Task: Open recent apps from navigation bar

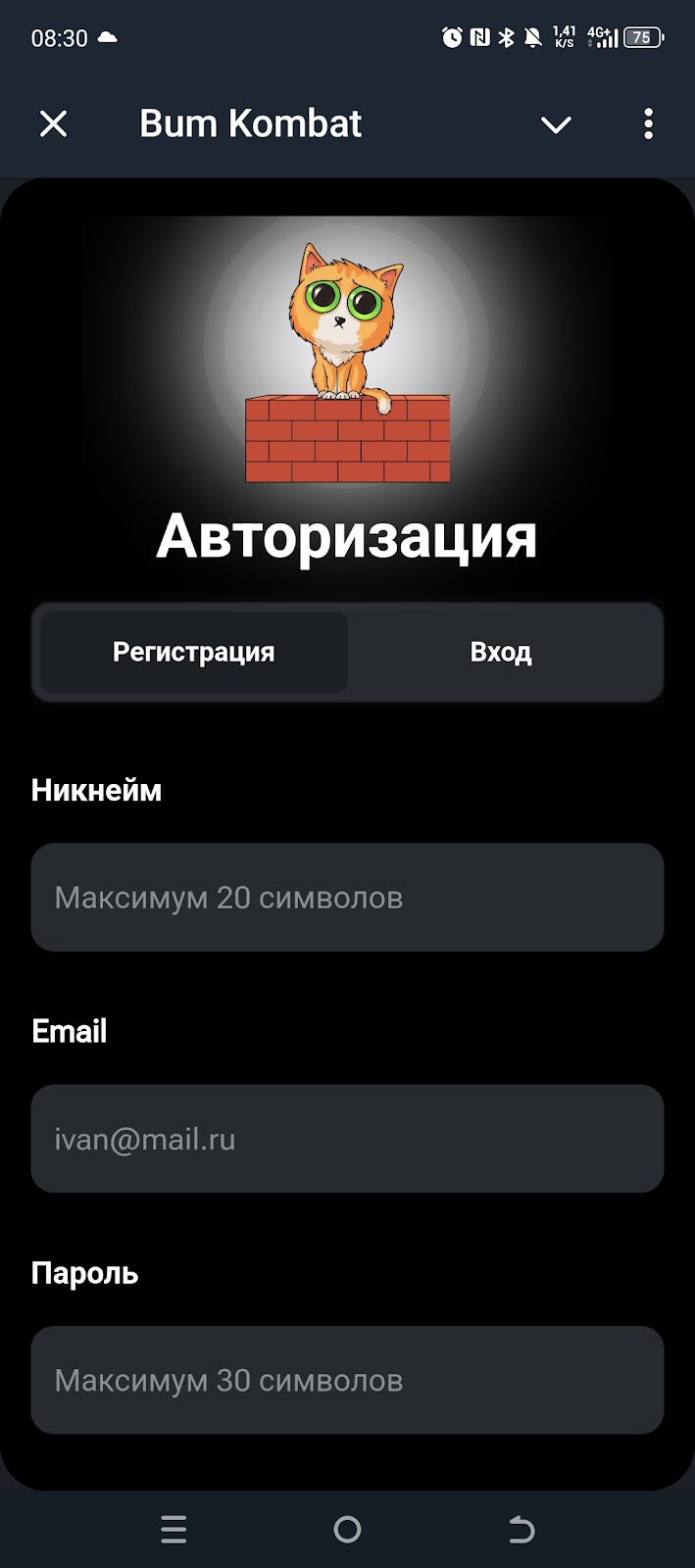Action: click(174, 1529)
